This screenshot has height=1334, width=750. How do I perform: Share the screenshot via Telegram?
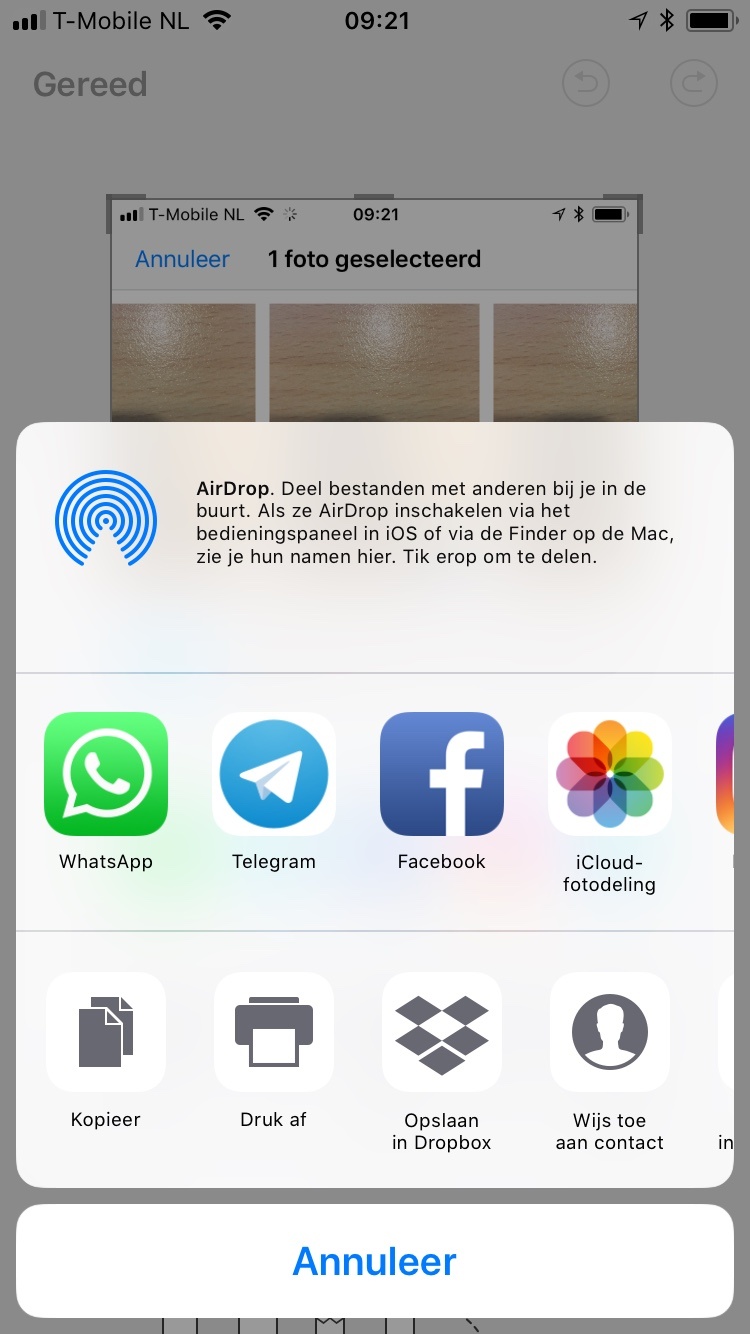coord(274,774)
